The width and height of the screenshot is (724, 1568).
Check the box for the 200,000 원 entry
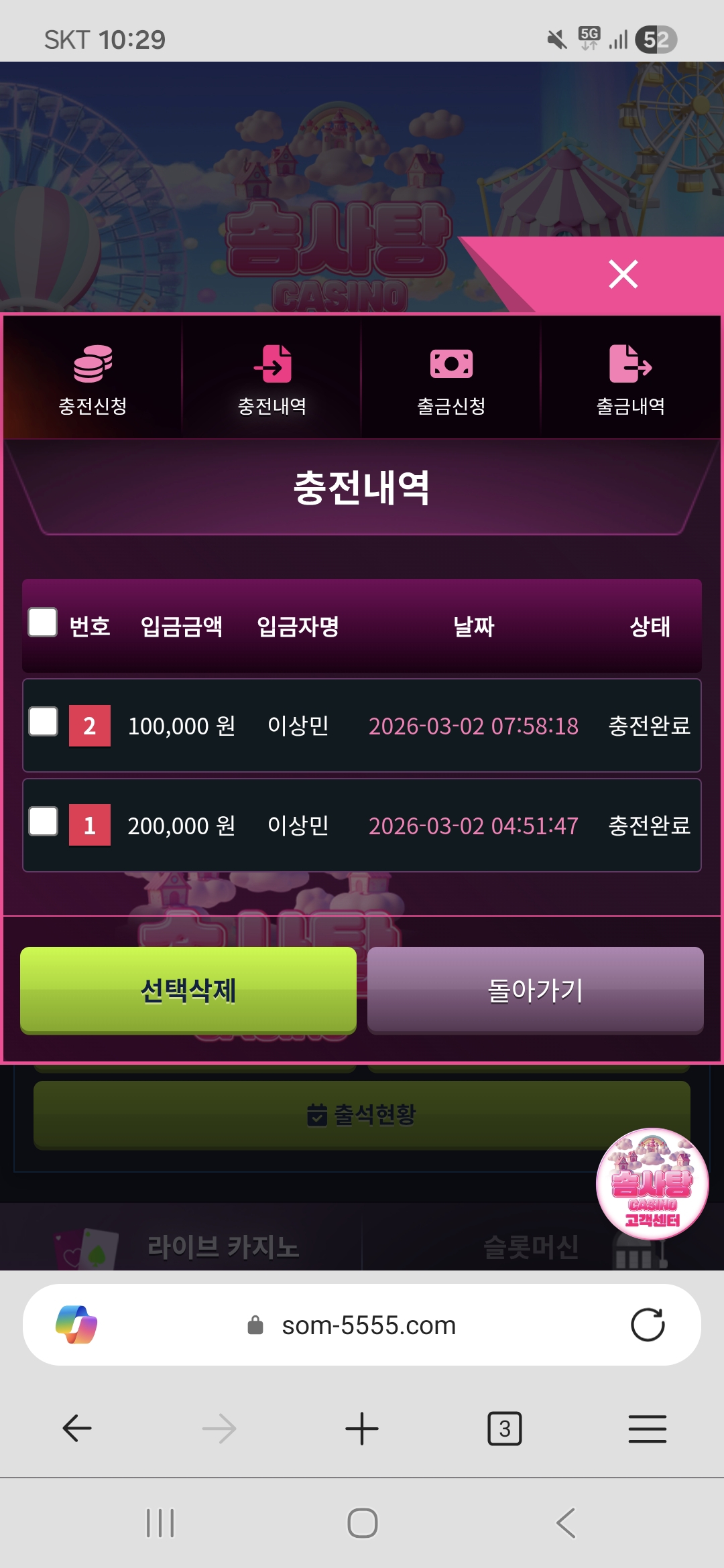[44, 822]
